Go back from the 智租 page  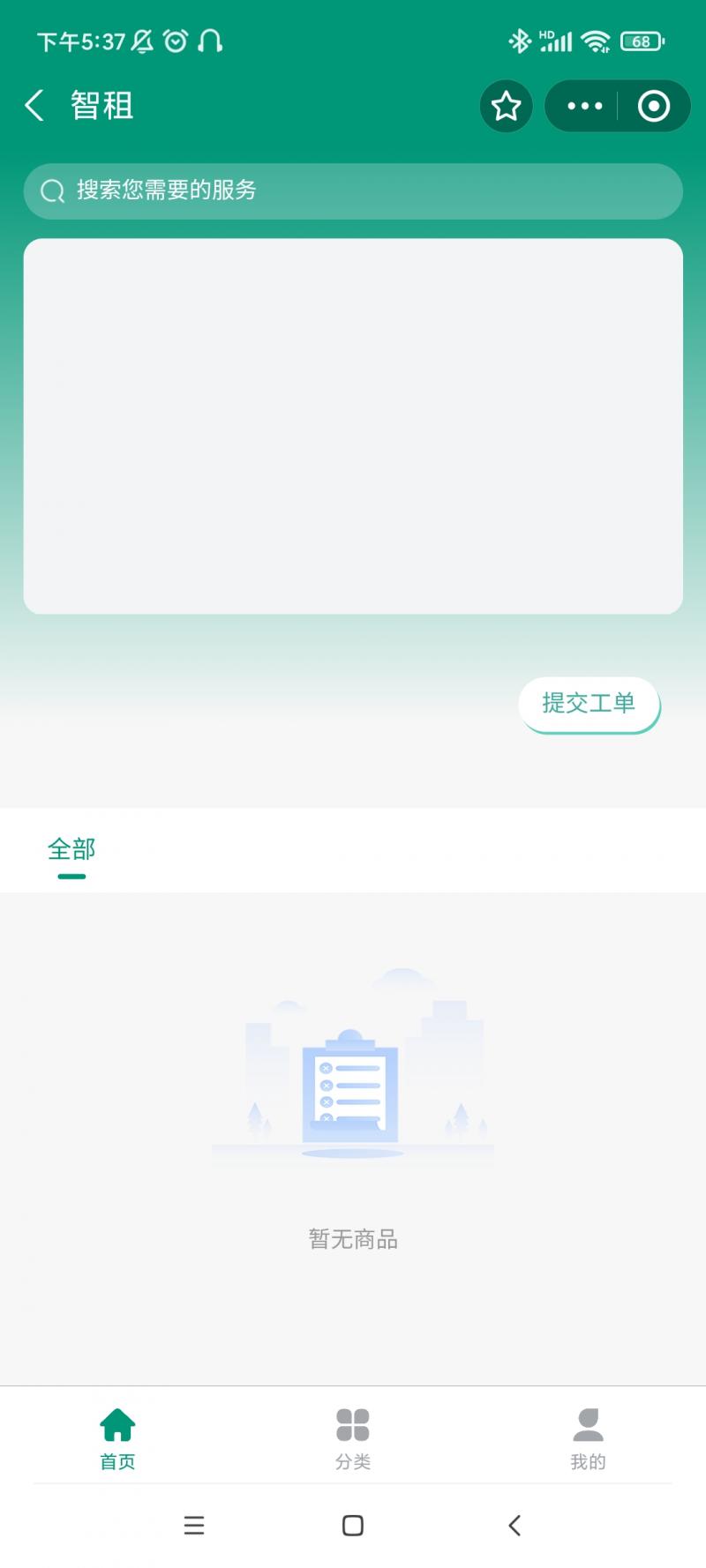(x=34, y=106)
